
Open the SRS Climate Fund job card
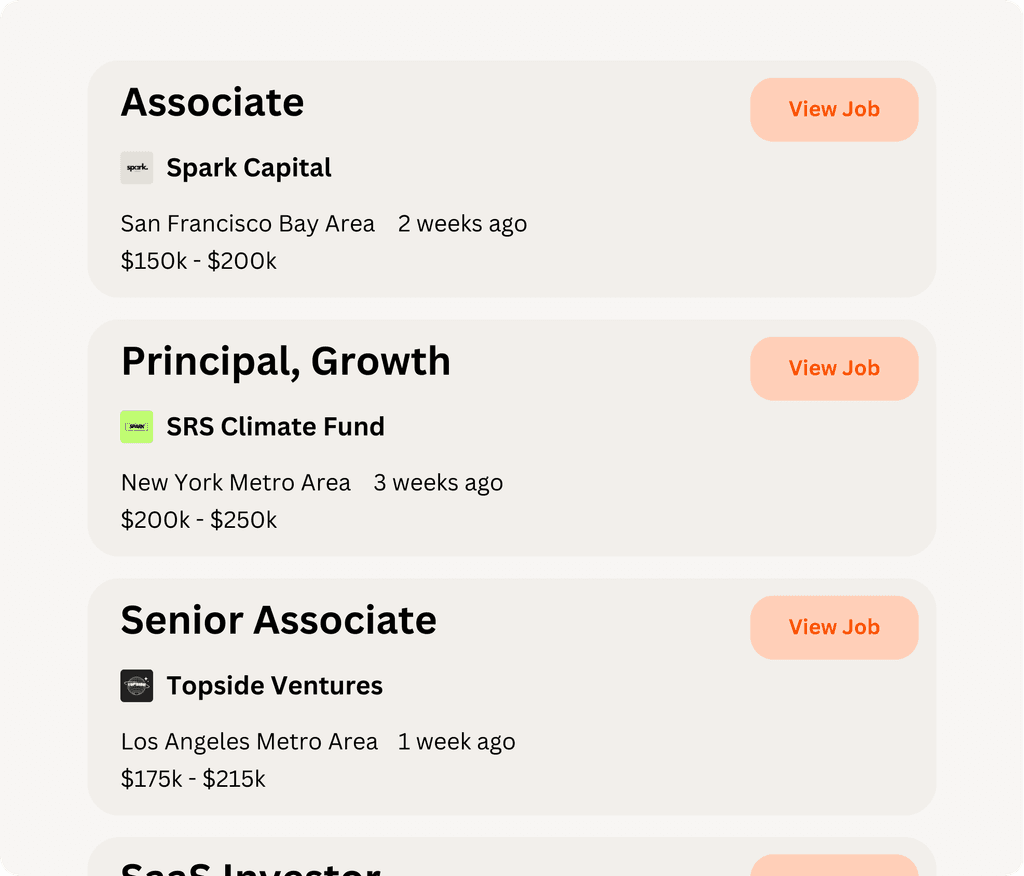pos(511,438)
